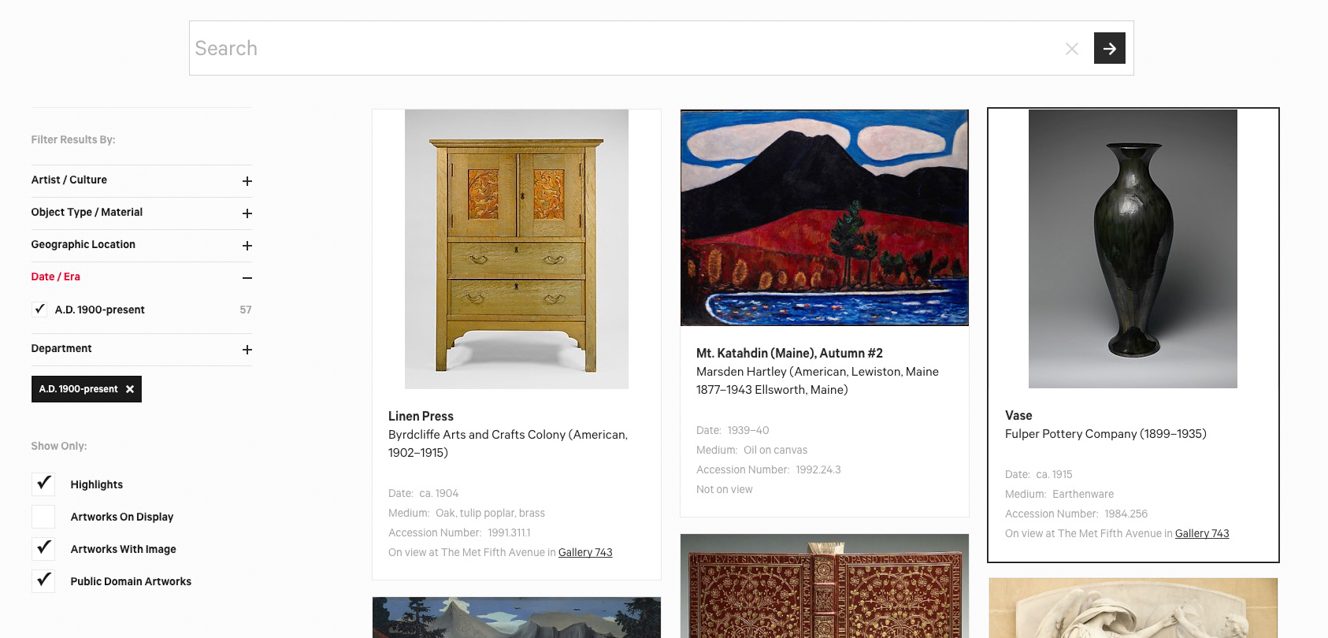Clear the search box with the X

1072,48
